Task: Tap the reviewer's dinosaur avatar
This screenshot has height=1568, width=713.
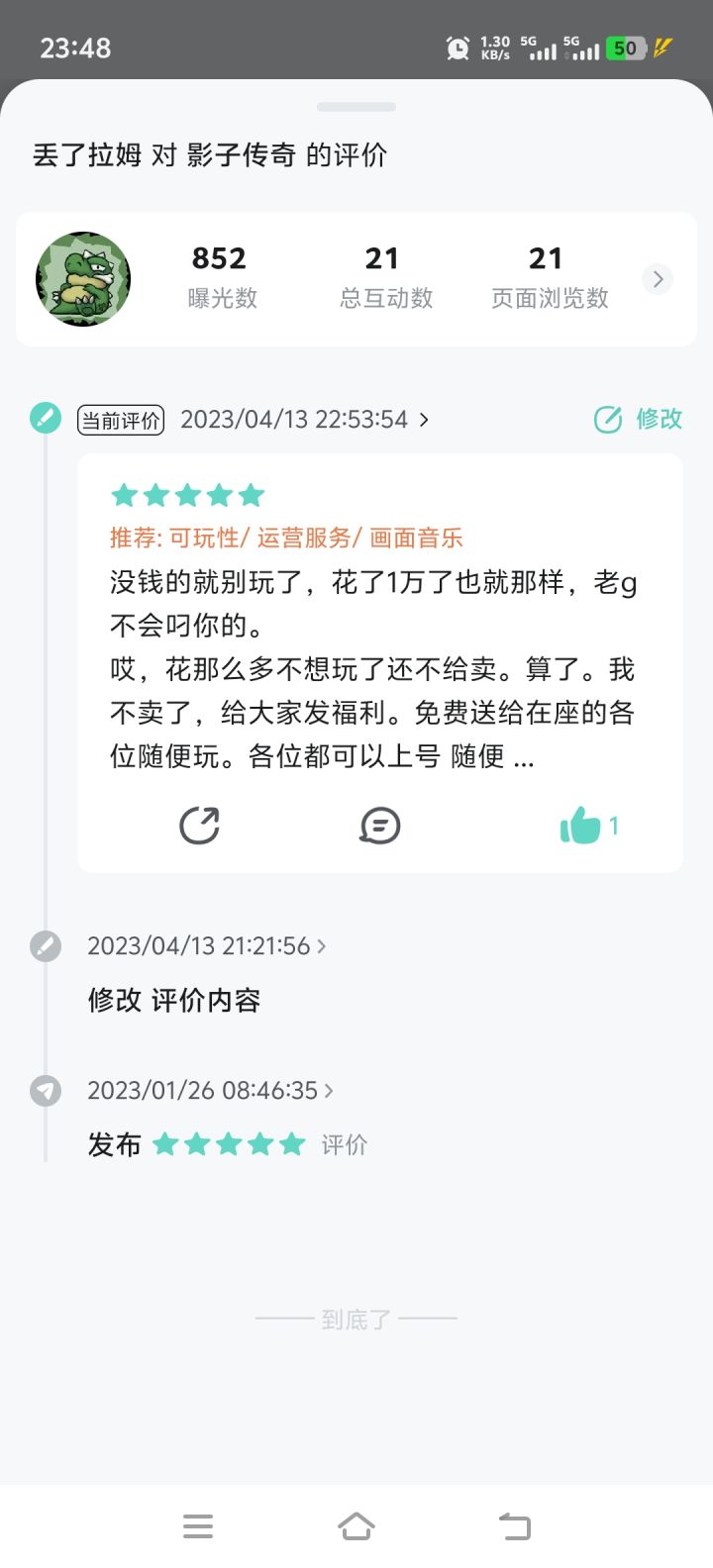Action: pos(83,279)
